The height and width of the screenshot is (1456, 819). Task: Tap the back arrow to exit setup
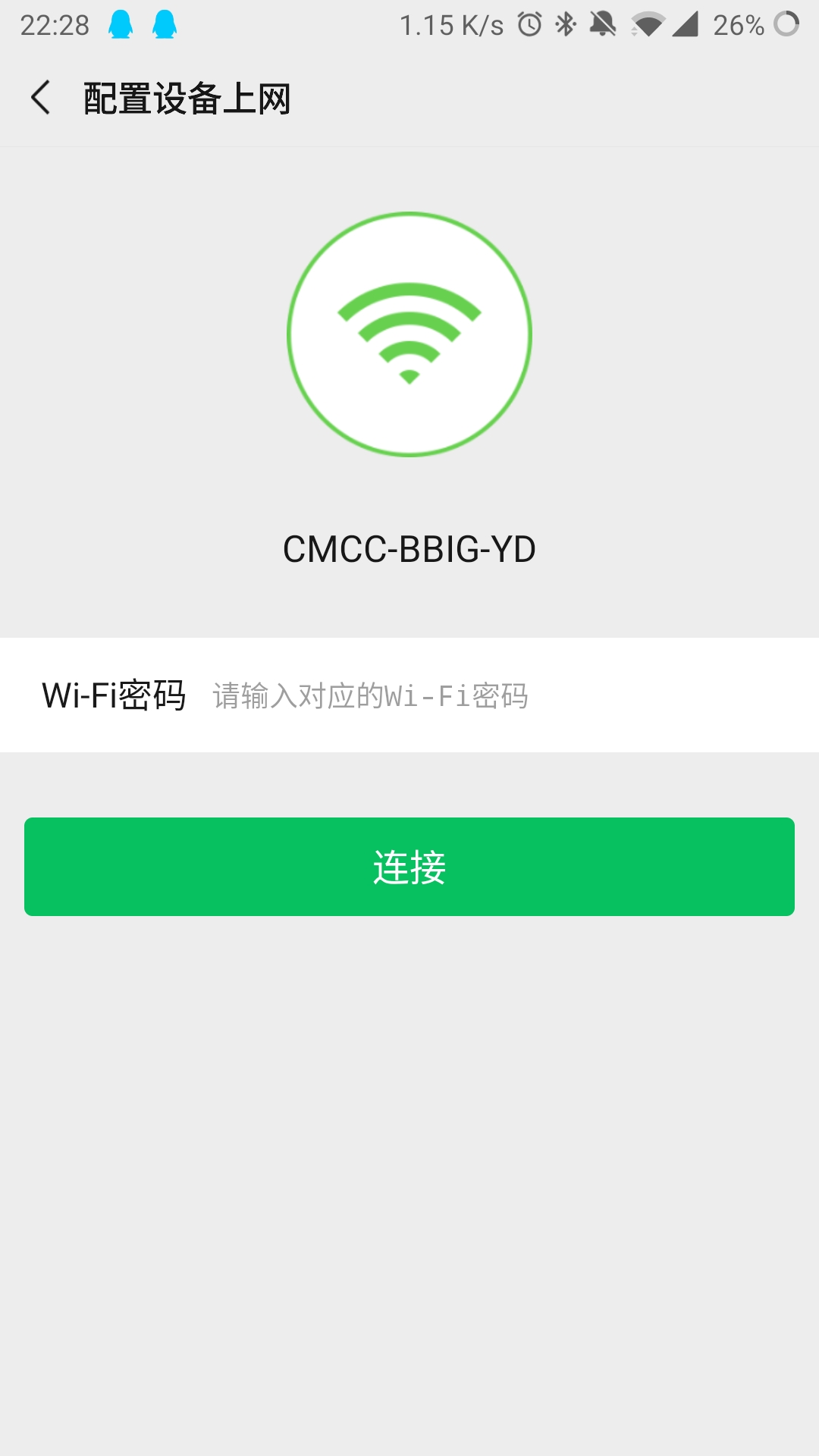click(x=43, y=96)
